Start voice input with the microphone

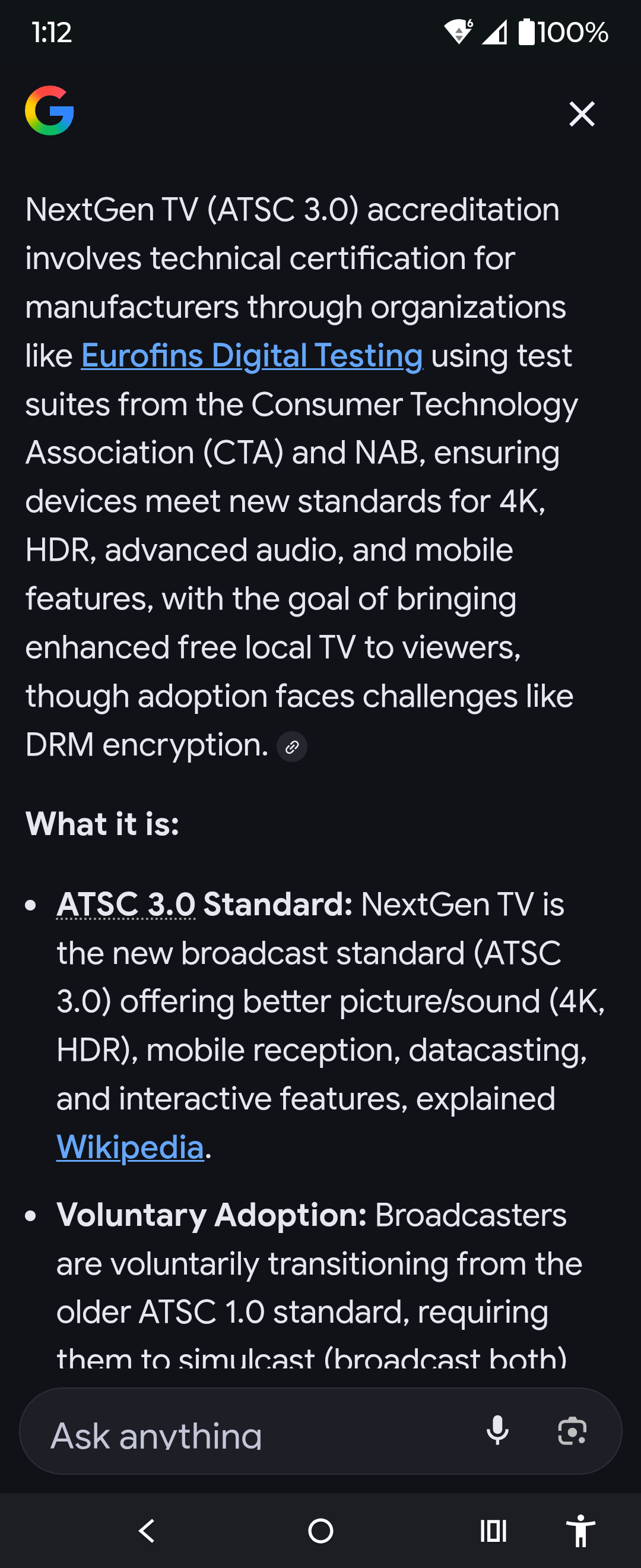497,1430
